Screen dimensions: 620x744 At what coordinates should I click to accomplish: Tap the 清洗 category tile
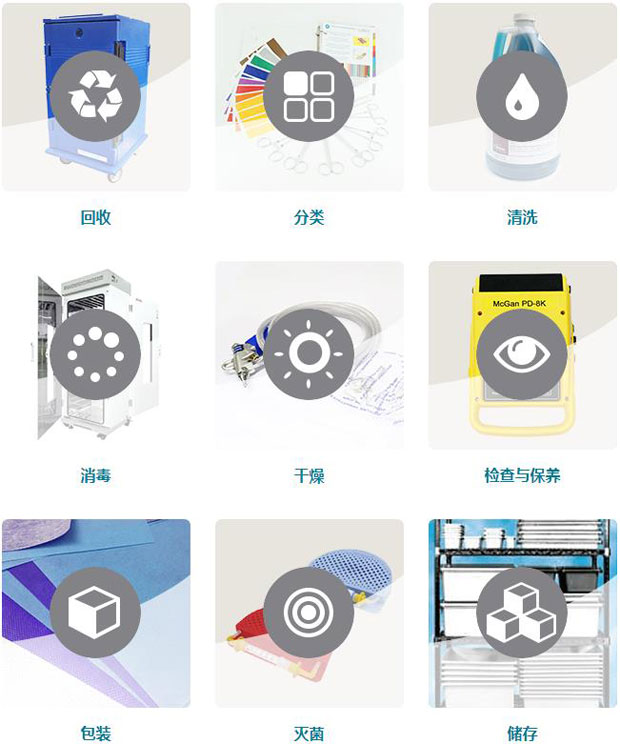(x=522, y=97)
